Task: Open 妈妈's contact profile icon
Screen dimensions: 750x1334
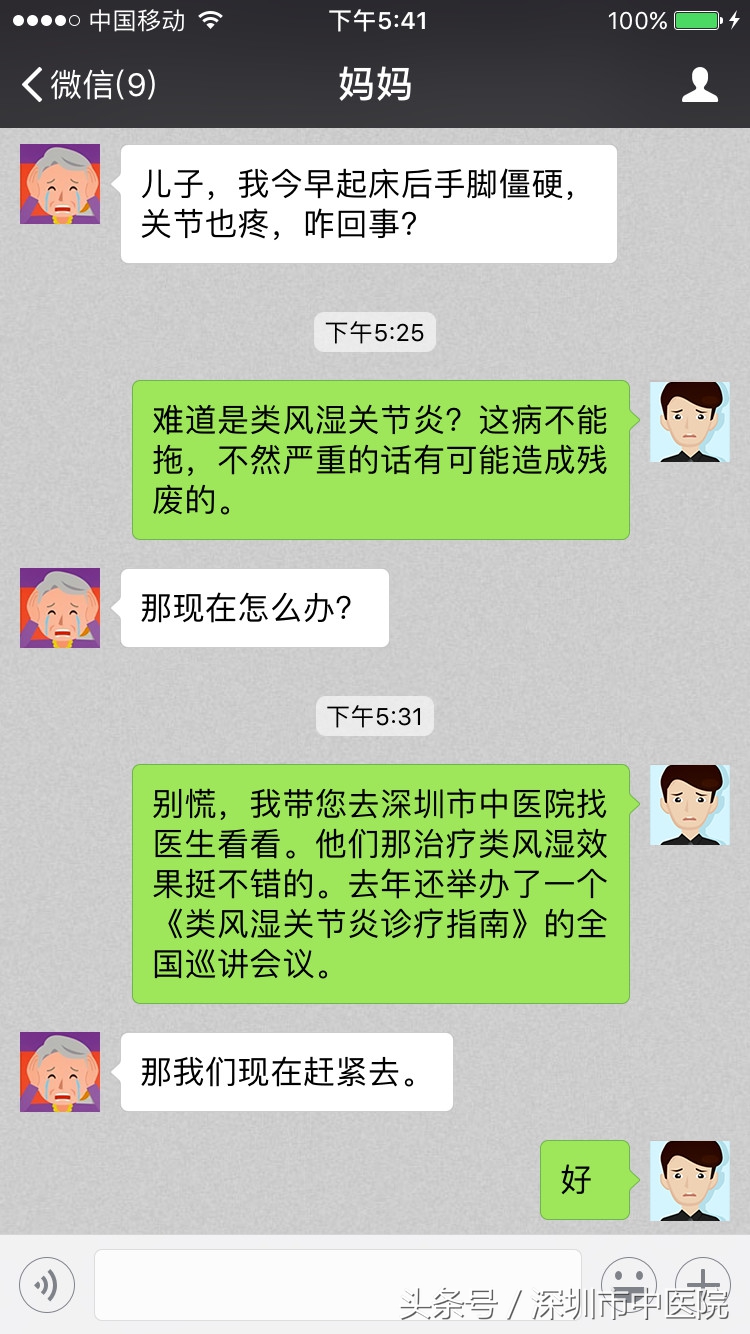Action: pyautogui.click(x=702, y=85)
